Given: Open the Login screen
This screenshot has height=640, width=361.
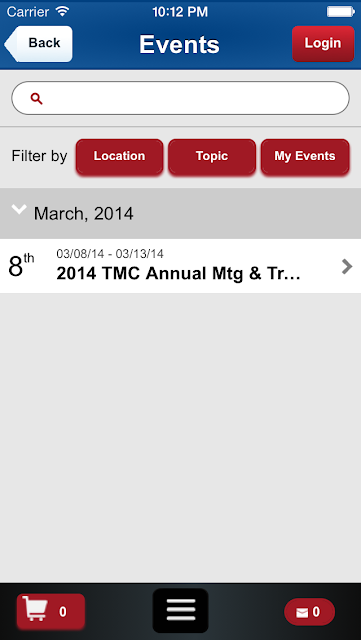Looking at the screenshot, I should (x=323, y=44).
